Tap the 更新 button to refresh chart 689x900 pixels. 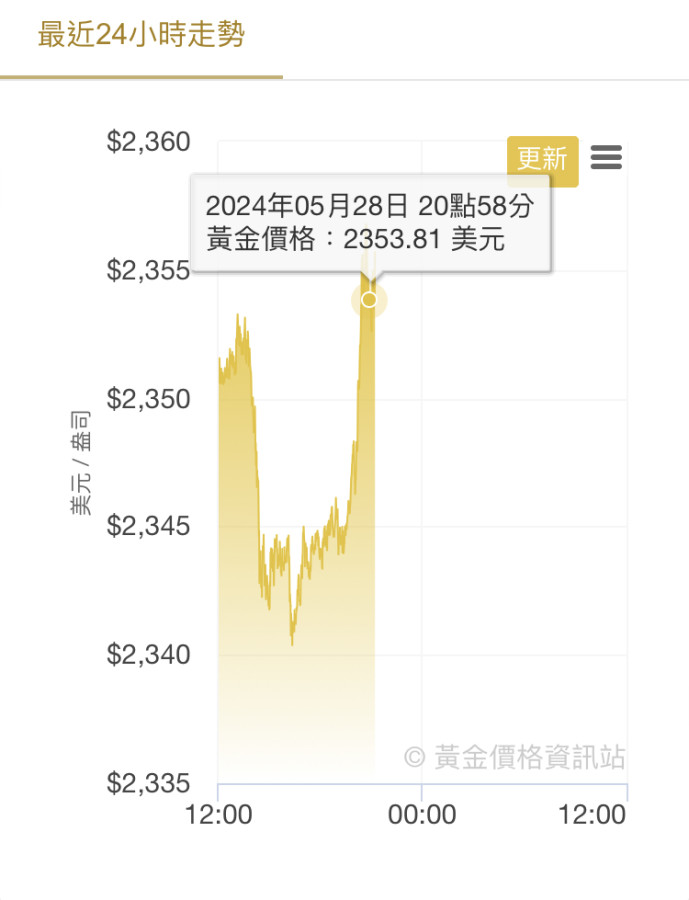click(x=542, y=160)
